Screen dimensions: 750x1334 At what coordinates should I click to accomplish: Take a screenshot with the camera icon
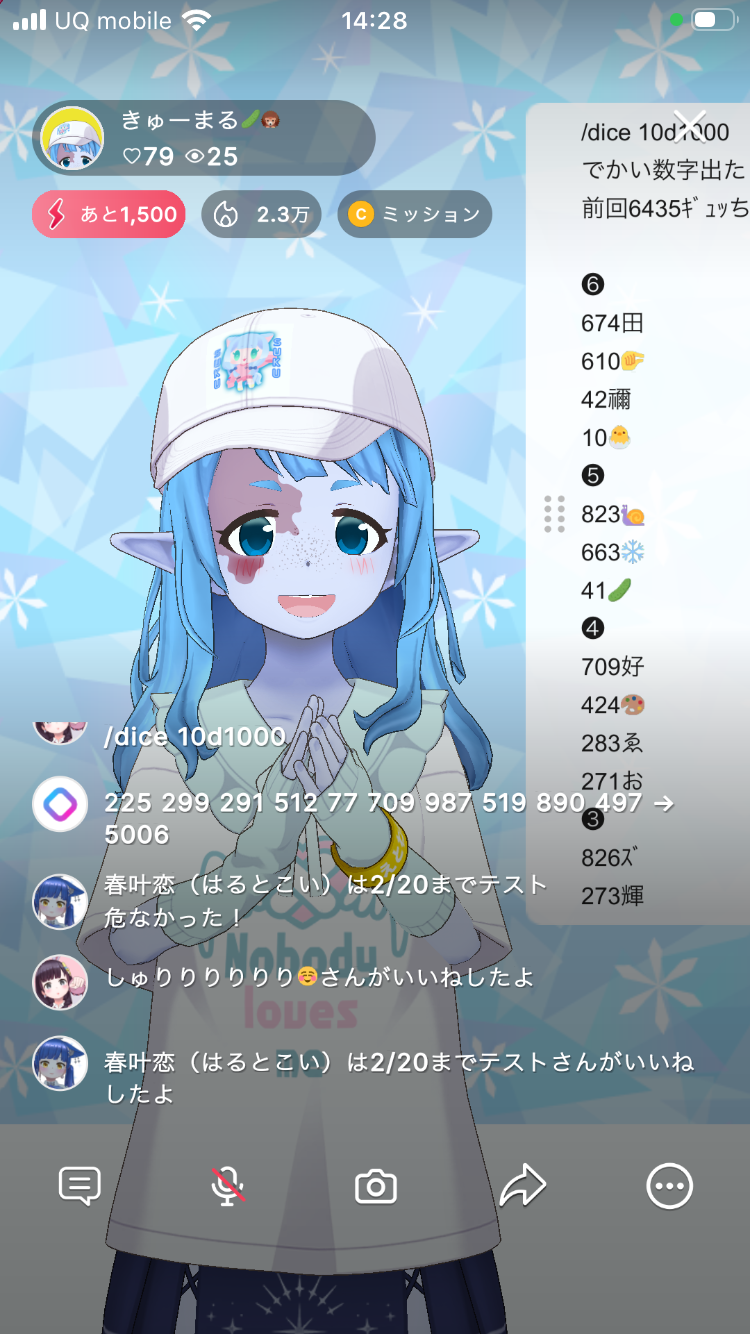click(x=376, y=1187)
